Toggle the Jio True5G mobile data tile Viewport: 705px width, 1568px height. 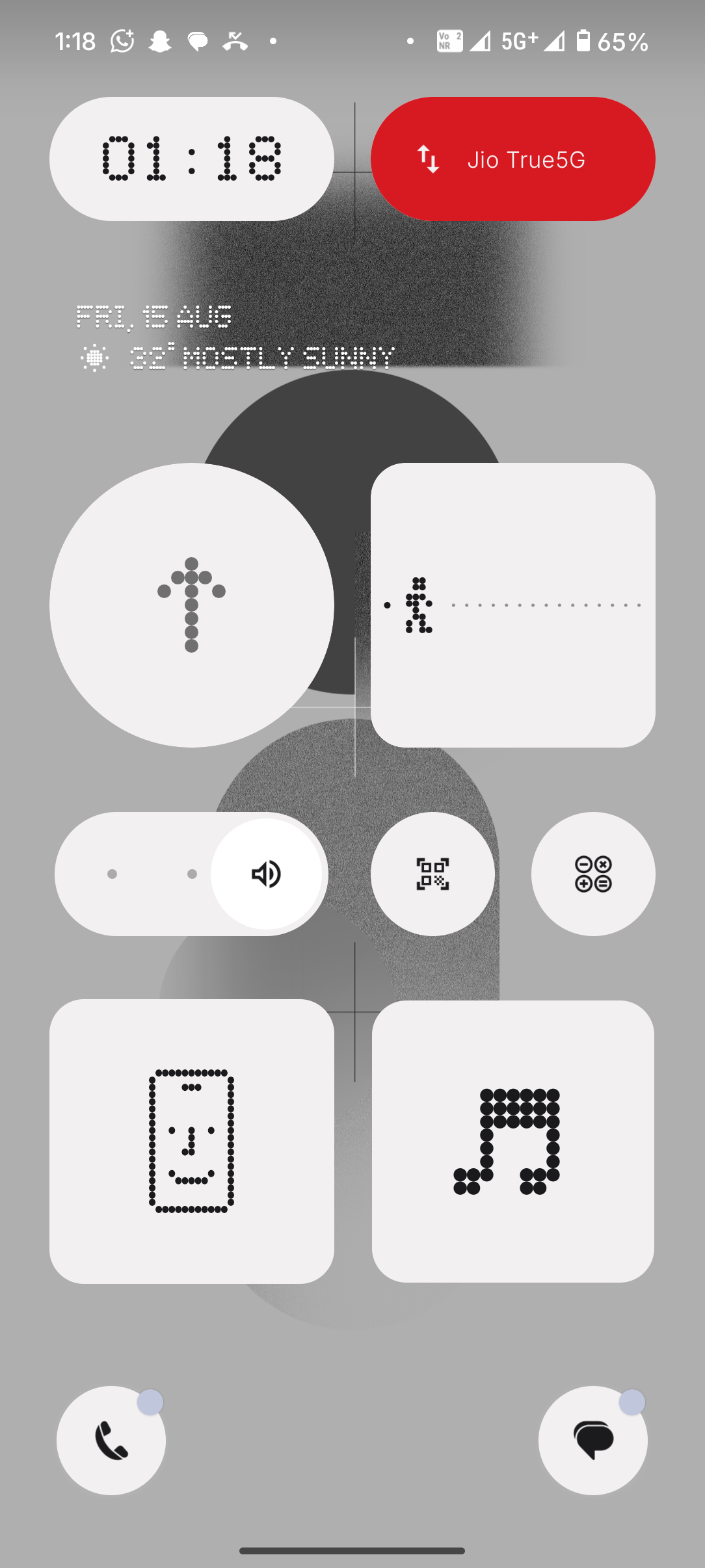click(512, 159)
